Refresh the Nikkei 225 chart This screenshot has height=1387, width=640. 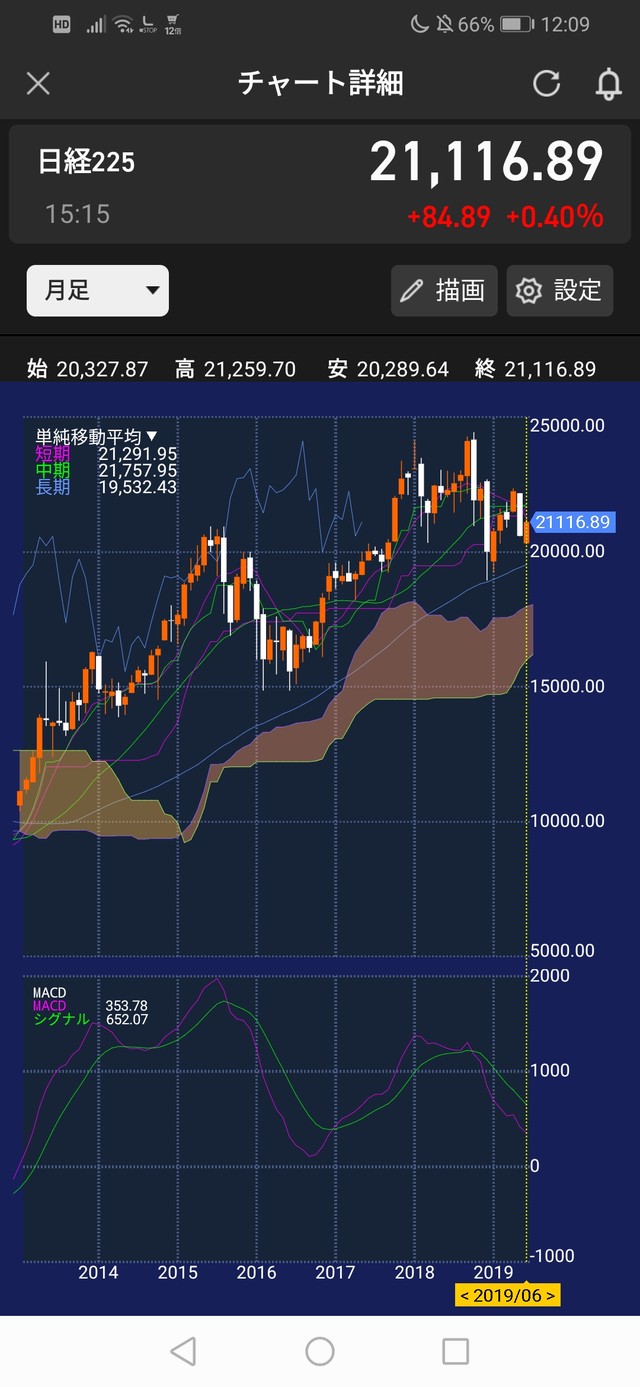[546, 83]
